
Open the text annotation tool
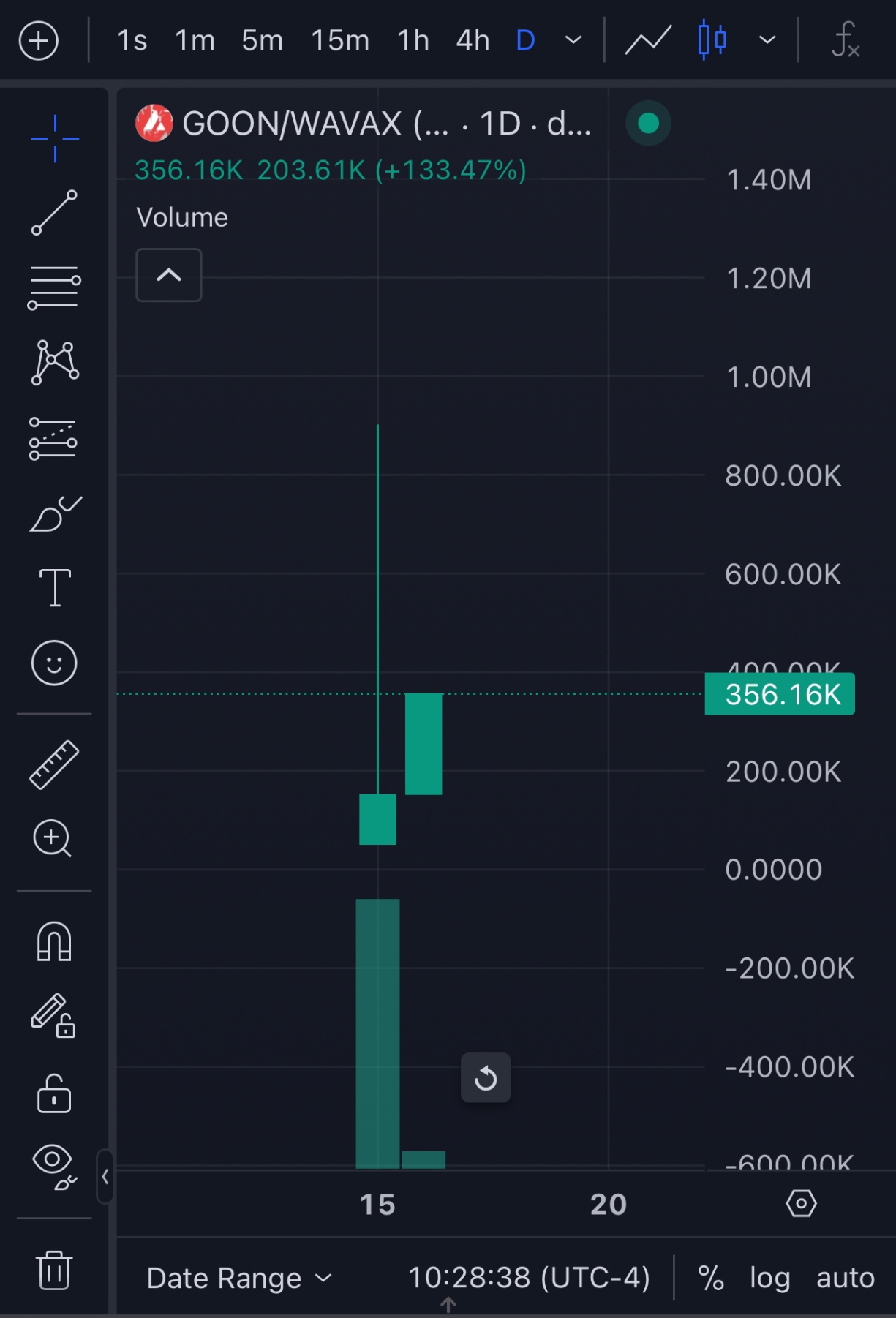(54, 587)
